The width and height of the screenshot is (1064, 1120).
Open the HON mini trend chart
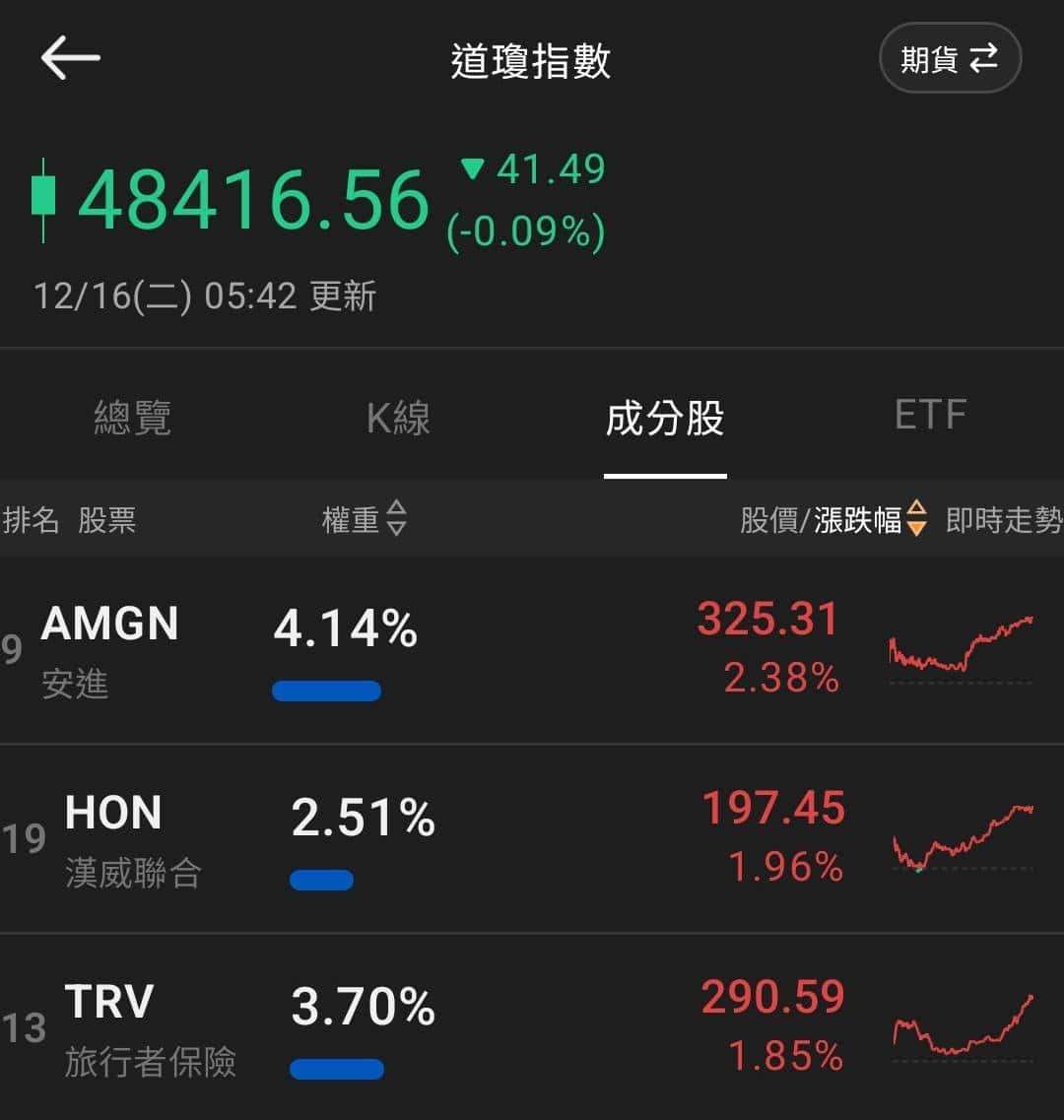click(961, 842)
